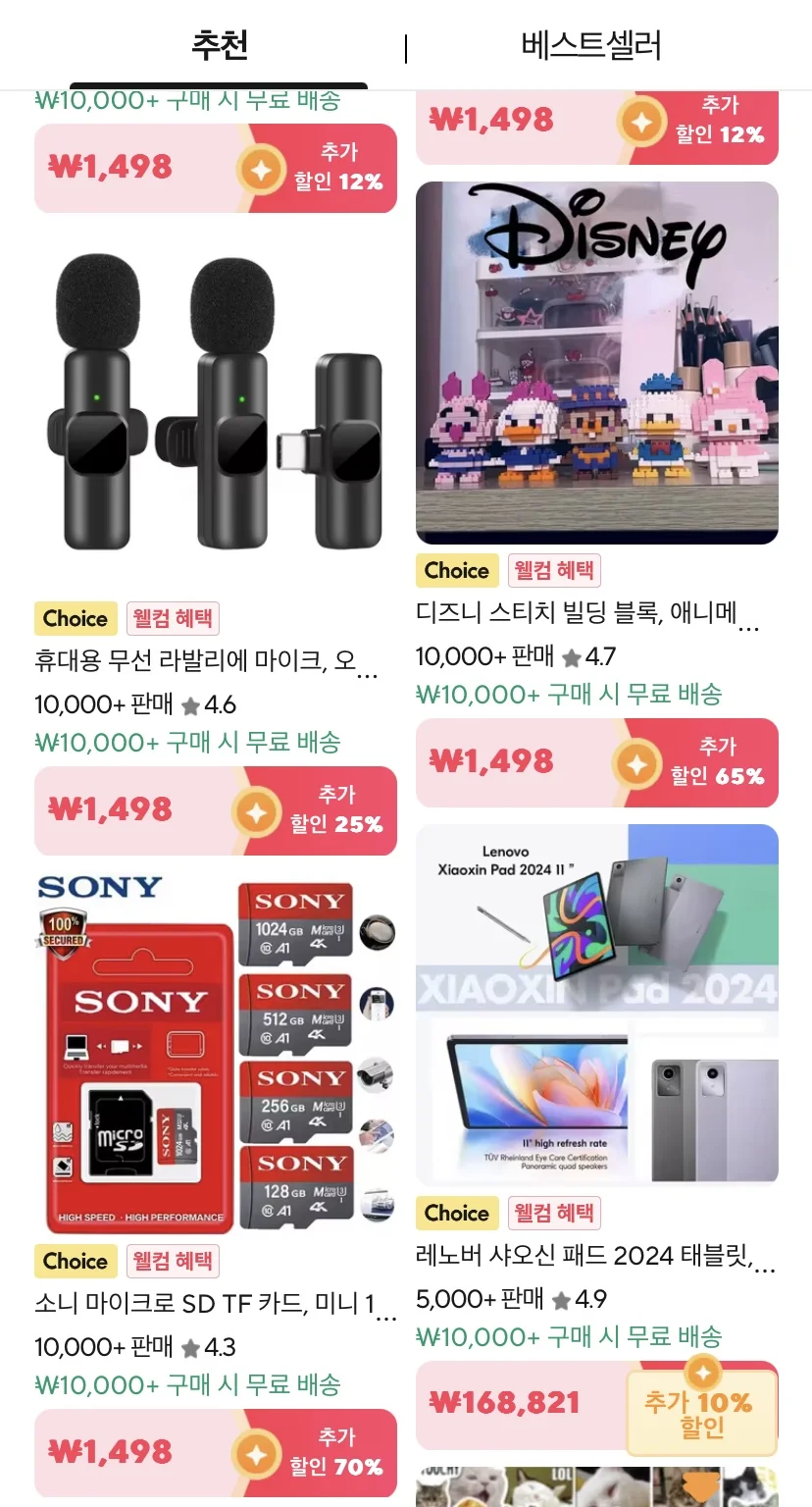Open the Disney Stitch building blocks product
The height and width of the screenshot is (1507, 812).
[596, 363]
